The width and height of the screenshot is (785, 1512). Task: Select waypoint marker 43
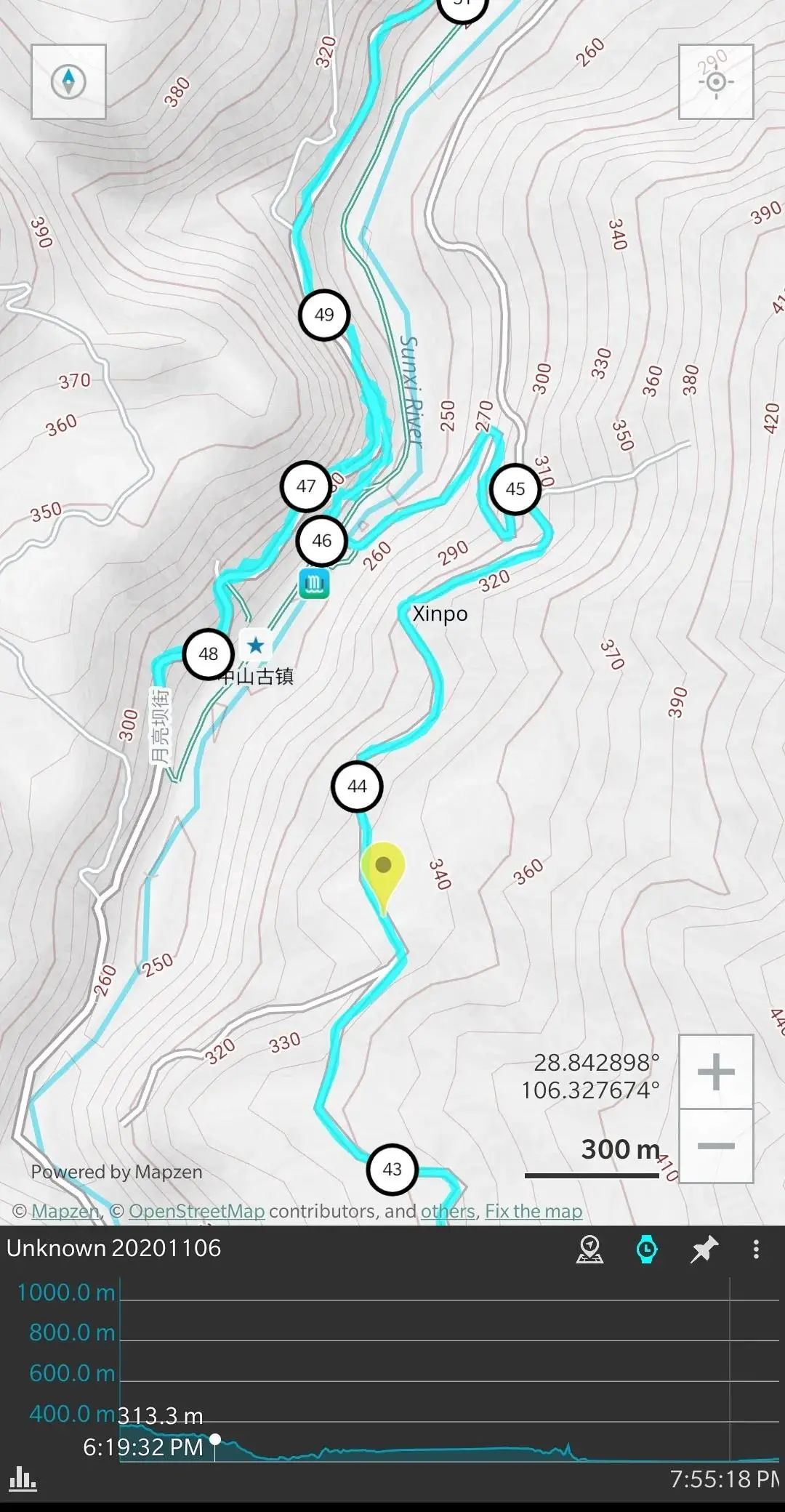pyautogui.click(x=392, y=1169)
